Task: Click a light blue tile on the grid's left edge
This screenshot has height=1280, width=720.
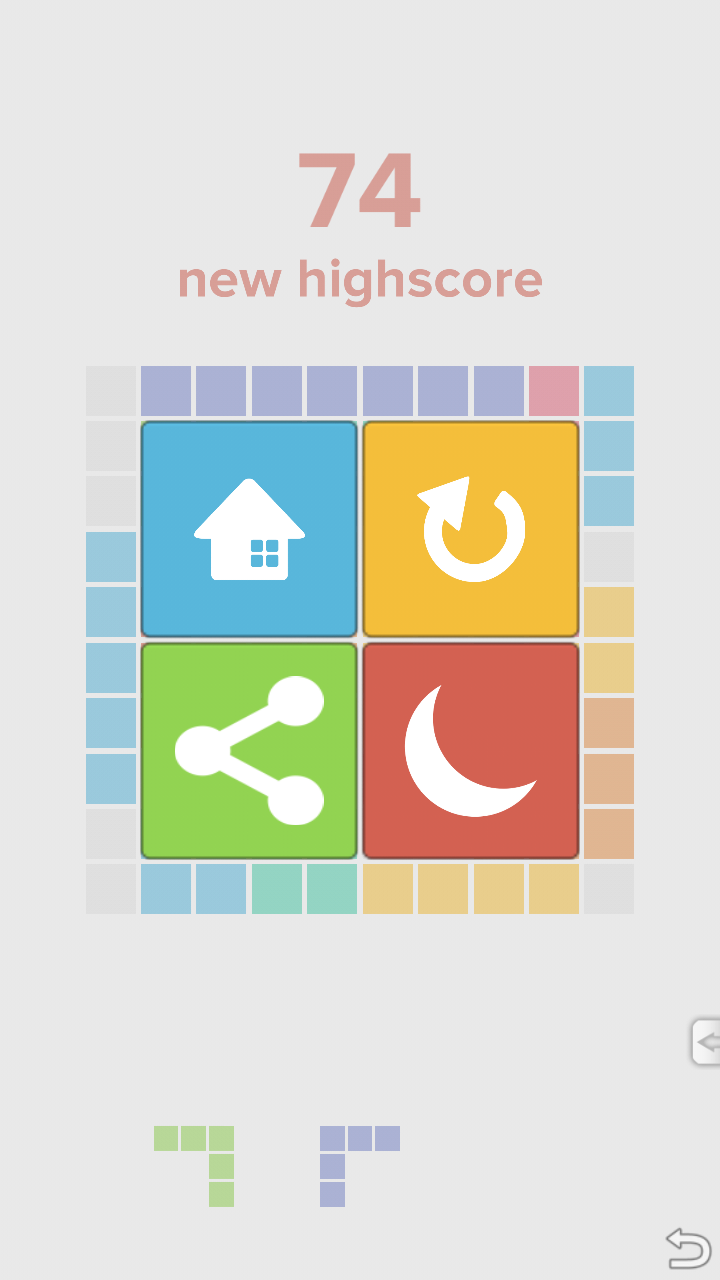Action: click(112, 610)
